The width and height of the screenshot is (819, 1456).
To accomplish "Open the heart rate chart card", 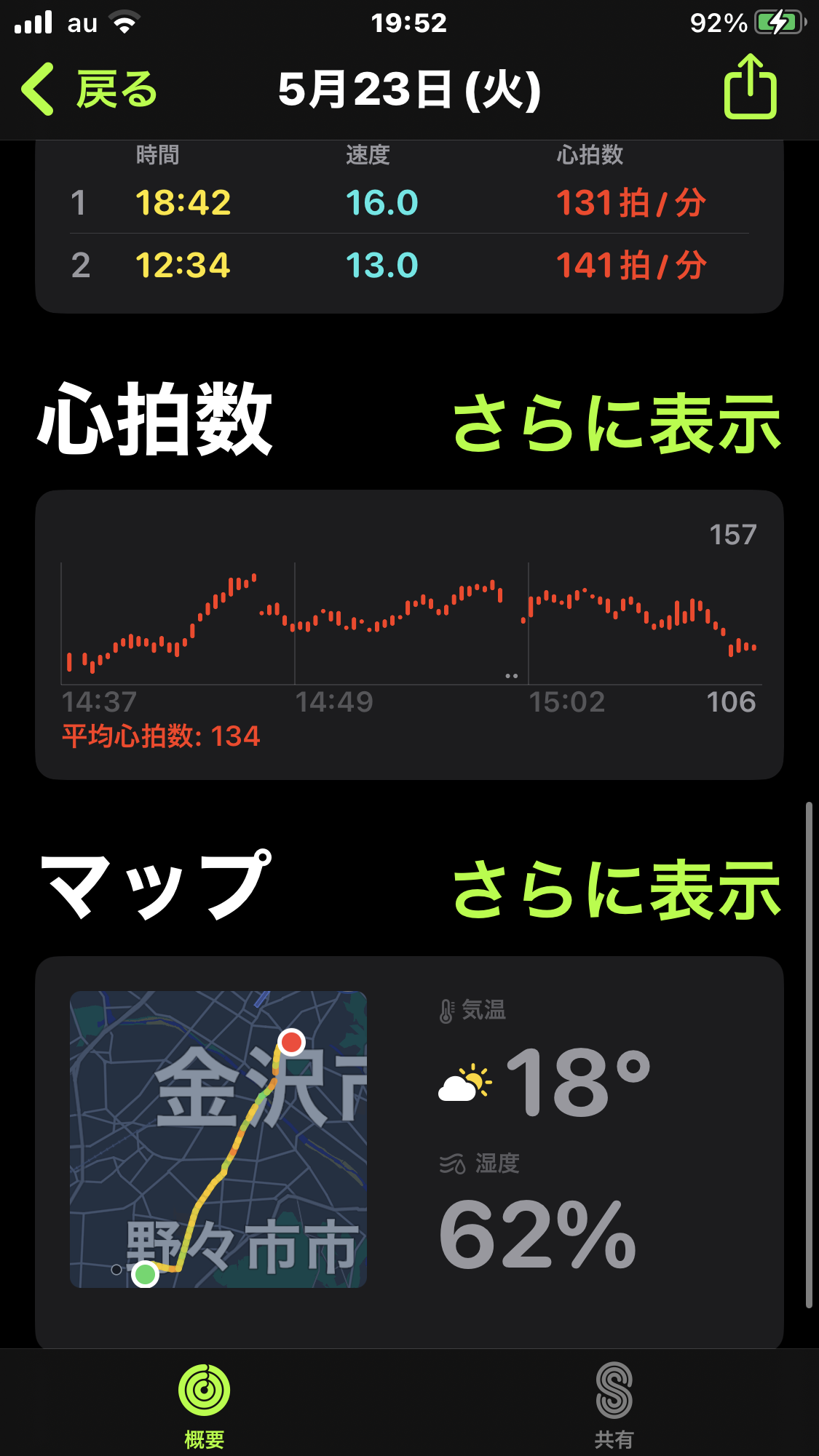I will pyautogui.click(x=409, y=634).
